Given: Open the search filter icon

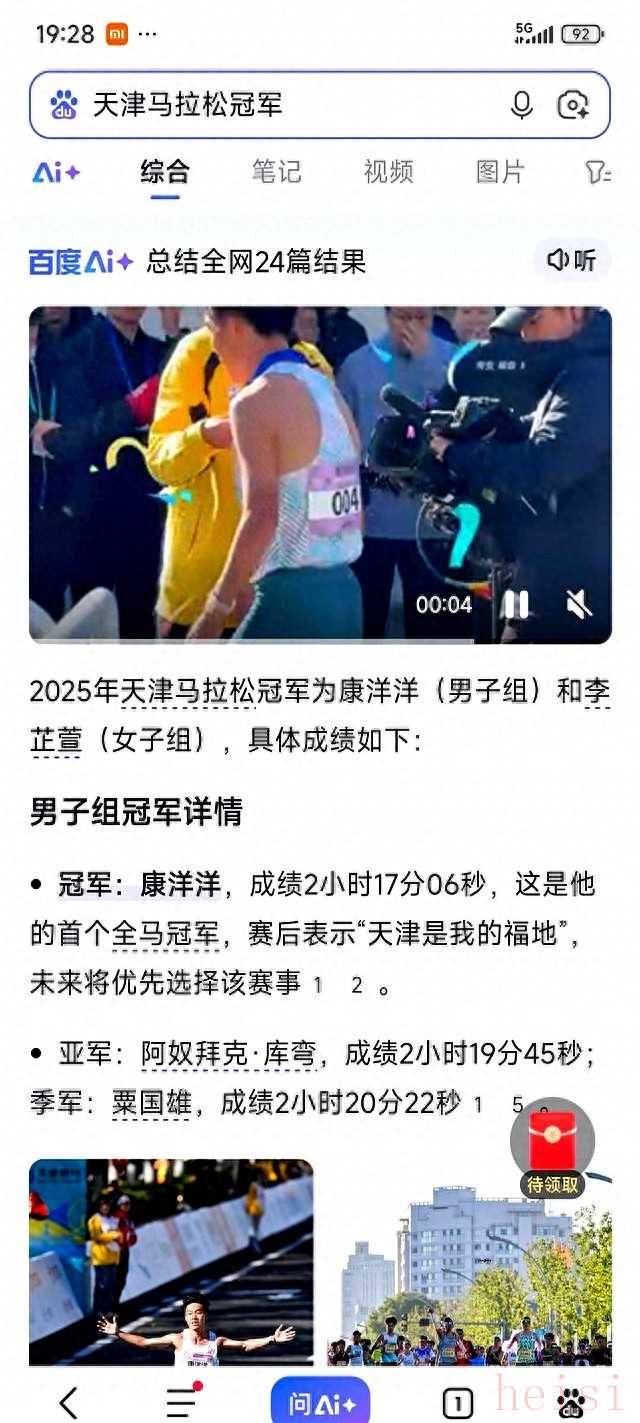Looking at the screenshot, I should tap(598, 173).
